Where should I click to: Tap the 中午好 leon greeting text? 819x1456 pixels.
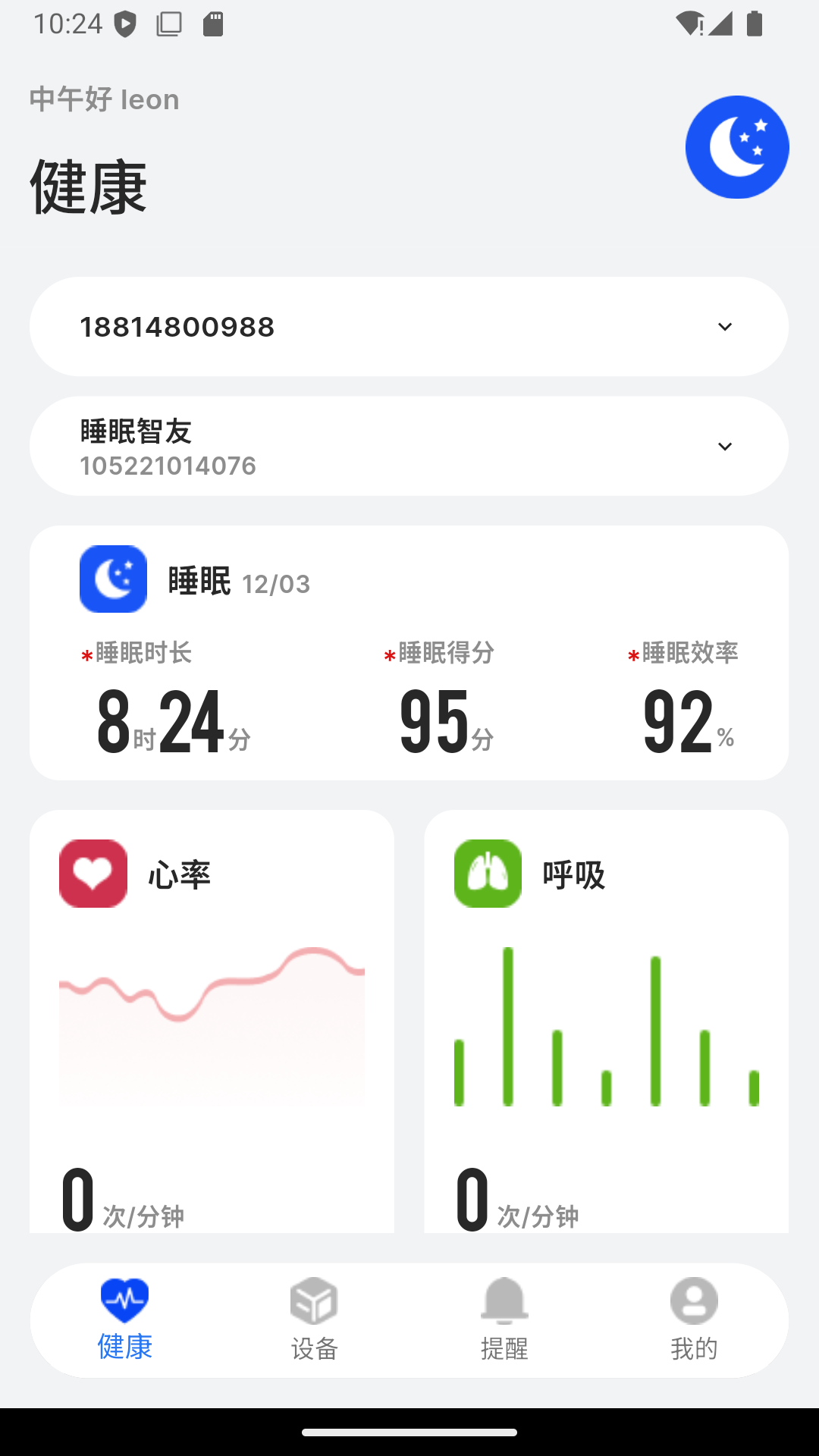pyautogui.click(x=103, y=99)
